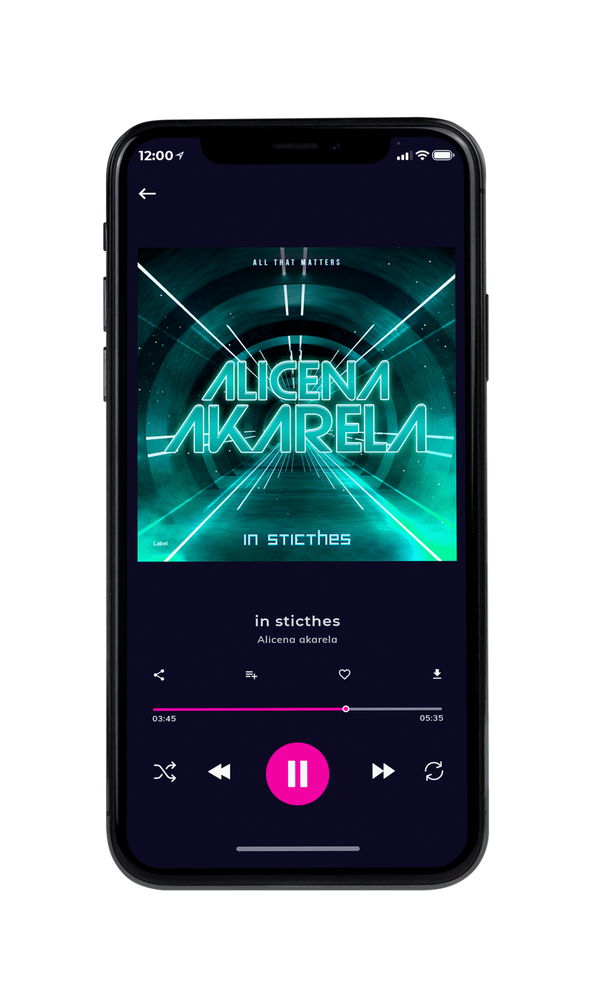The height and width of the screenshot is (1000, 600).
Task: Go back using the top arrow
Action: [x=147, y=193]
